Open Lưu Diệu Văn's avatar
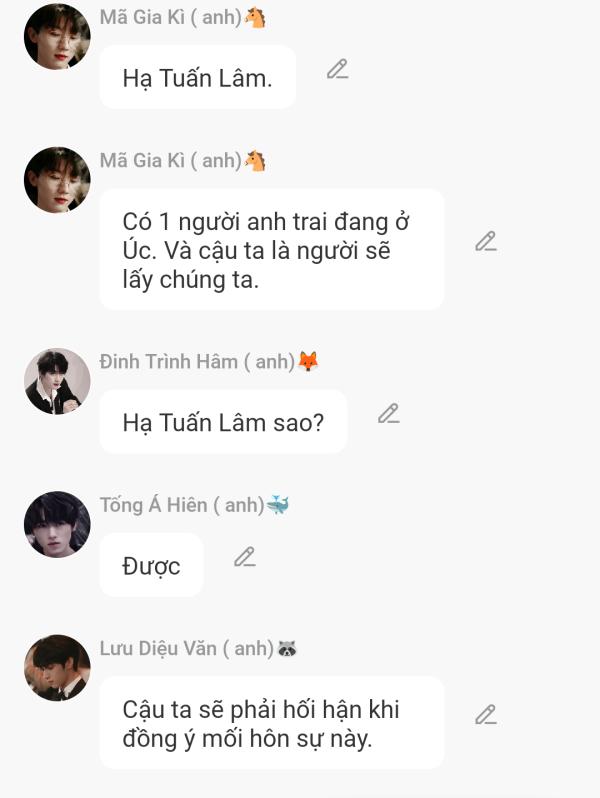 (x=57, y=667)
